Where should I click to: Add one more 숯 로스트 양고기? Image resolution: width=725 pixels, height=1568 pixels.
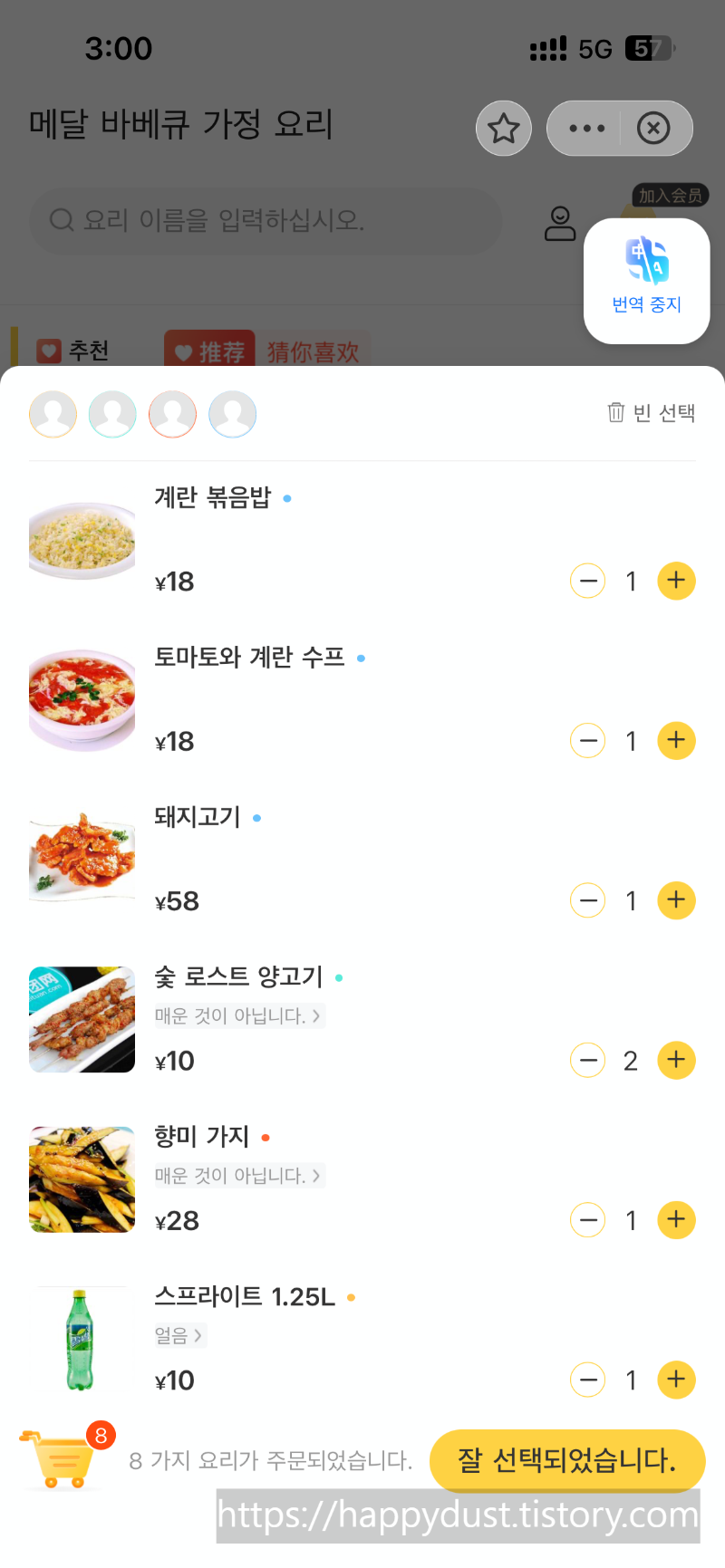(676, 1060)
